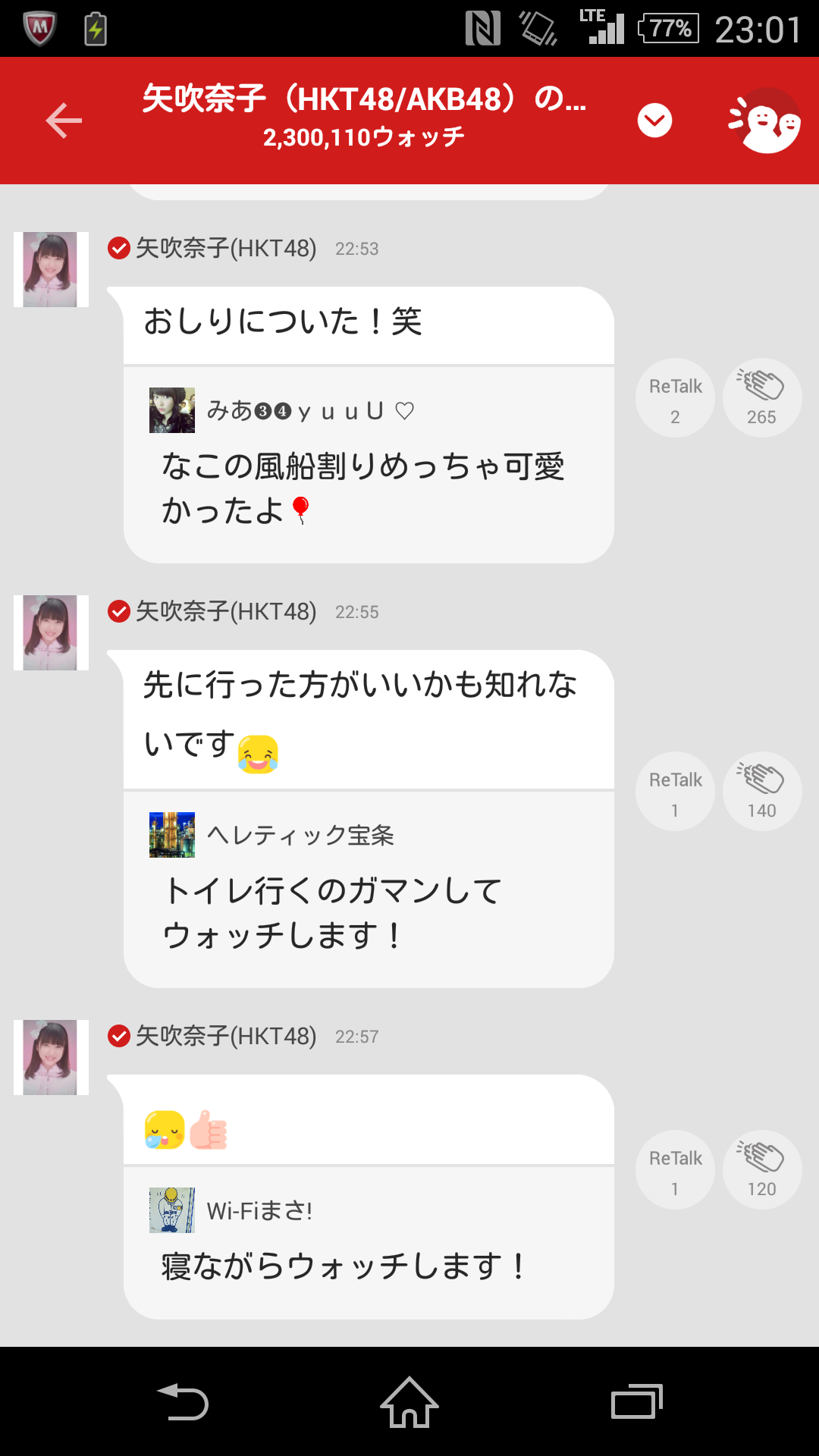Expand the talk room dropdown chevron
The image size is (819, 1456).
(654, 121)
